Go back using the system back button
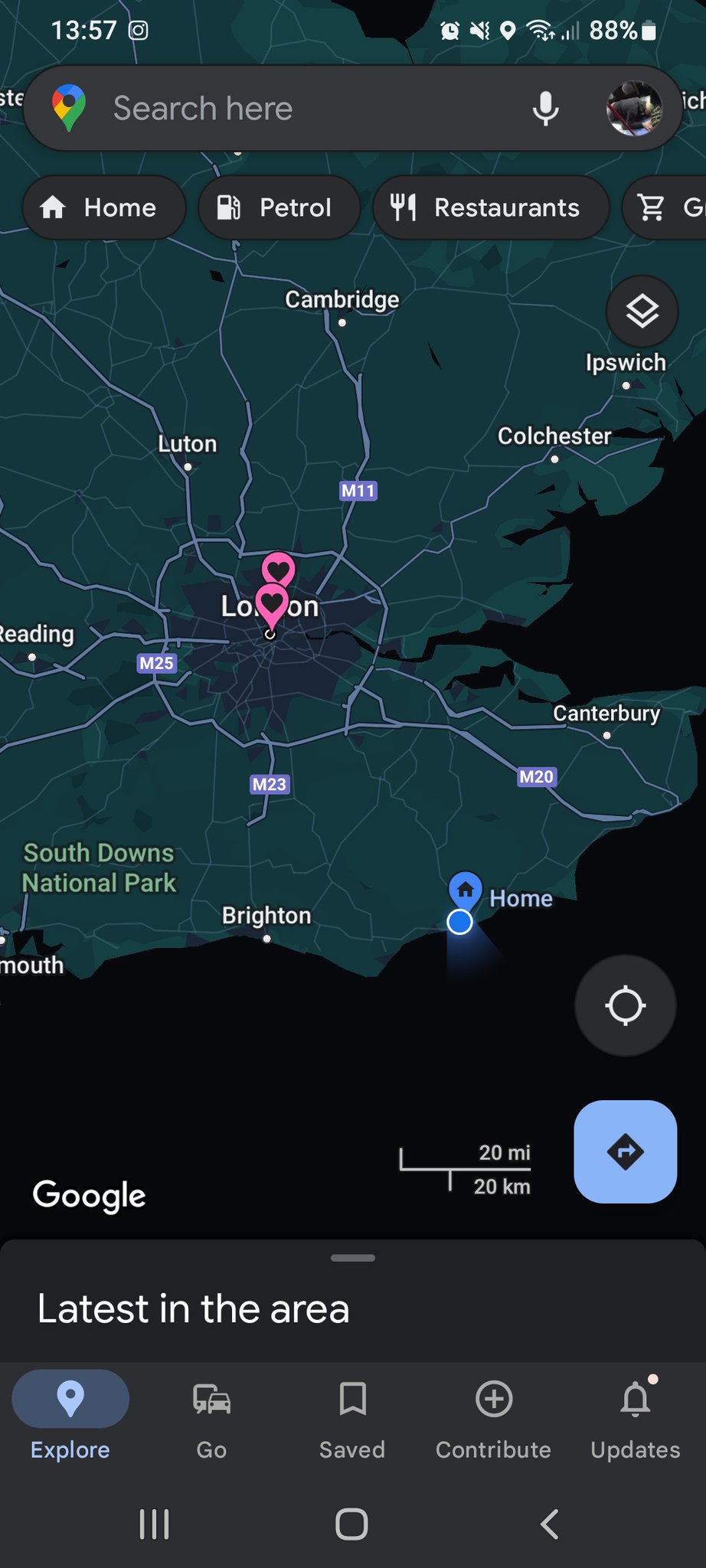 [549, 1524]
